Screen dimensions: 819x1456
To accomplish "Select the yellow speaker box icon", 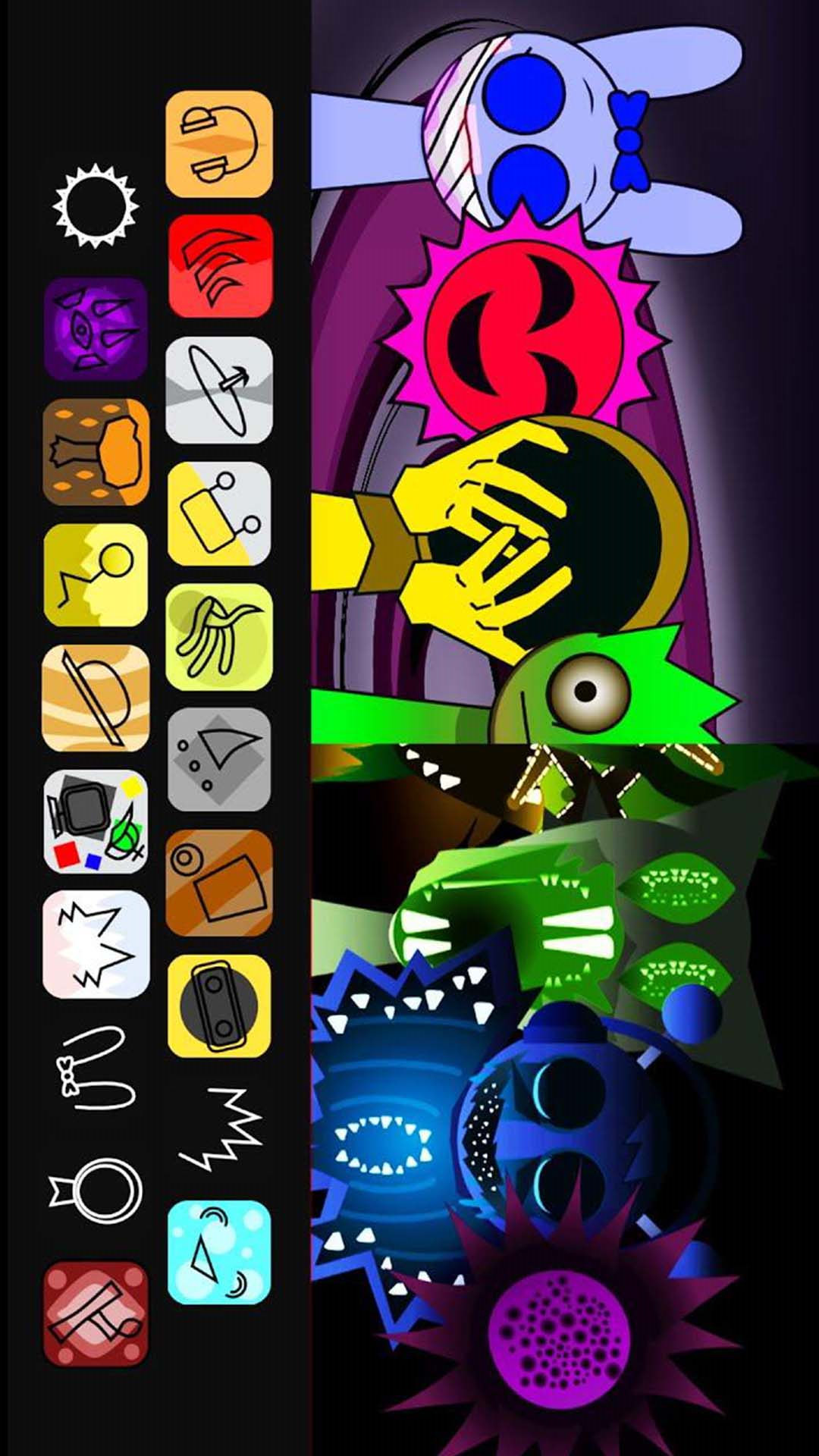I will click(218, 1006).
